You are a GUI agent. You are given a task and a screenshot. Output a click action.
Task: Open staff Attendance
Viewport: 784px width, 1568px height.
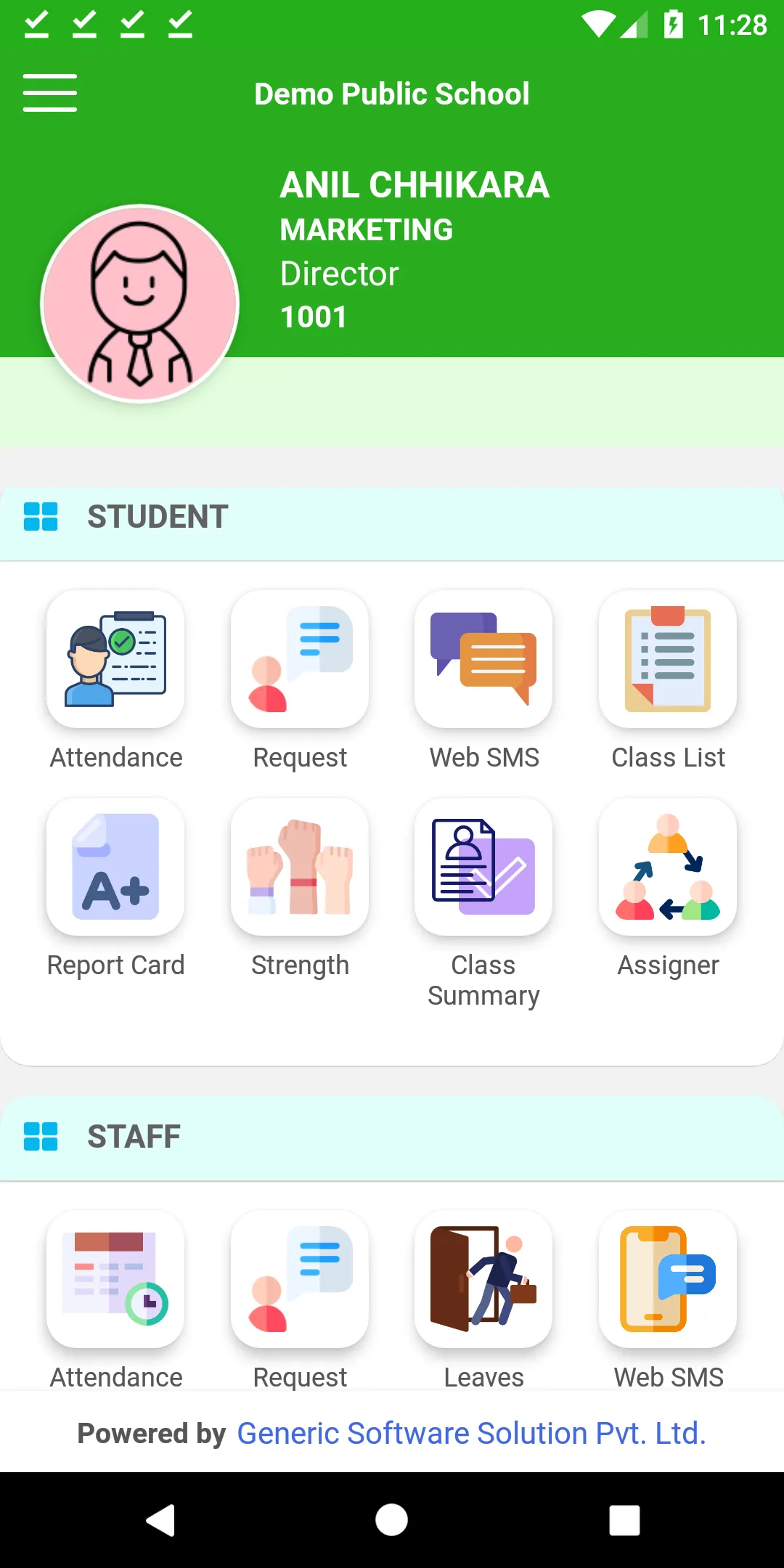click(115, 1279)
